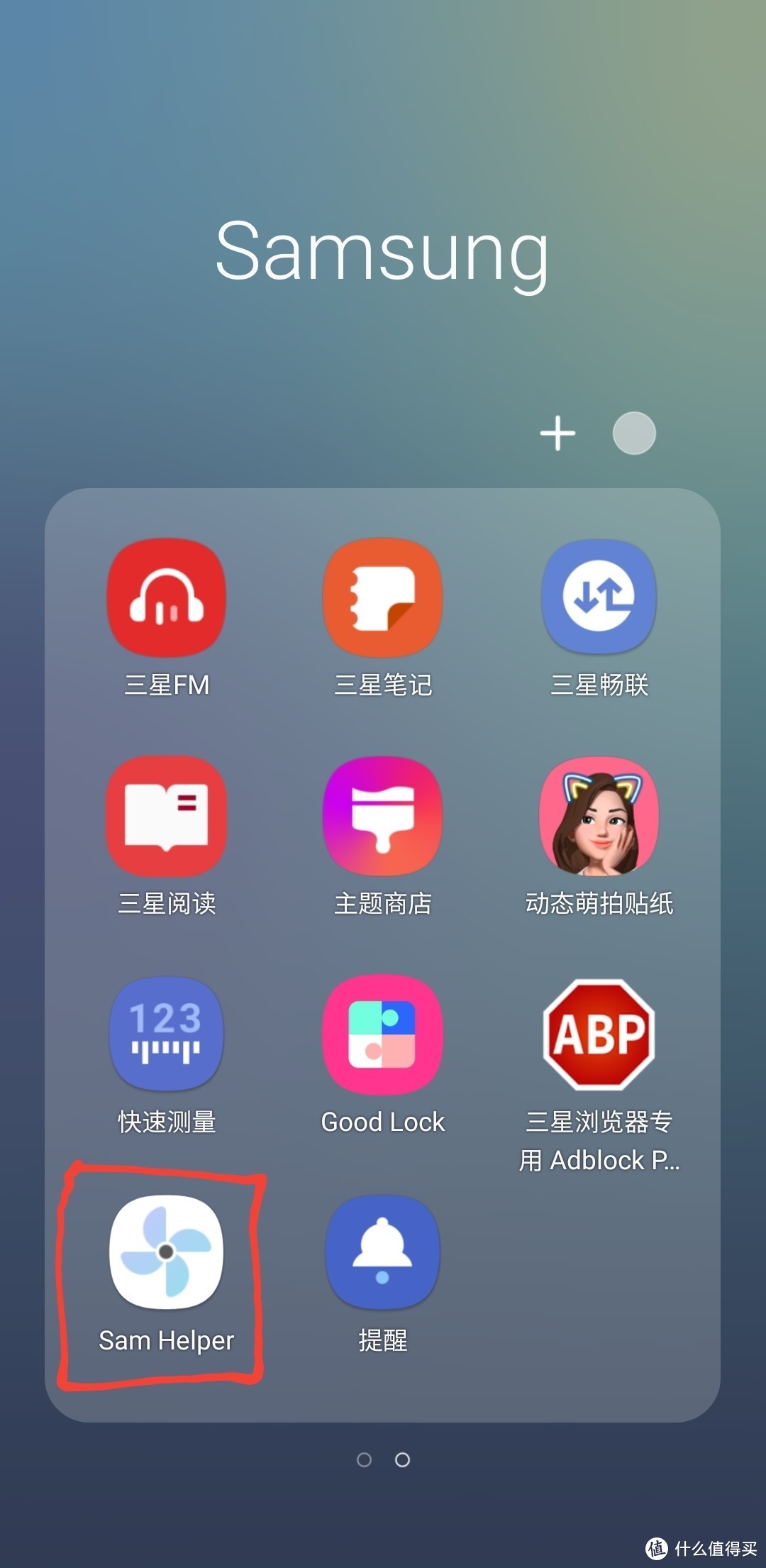This screenshot has width=766, height=1568.
Task: Launch the Good Lock app
Action: (x=382, y=1034)
